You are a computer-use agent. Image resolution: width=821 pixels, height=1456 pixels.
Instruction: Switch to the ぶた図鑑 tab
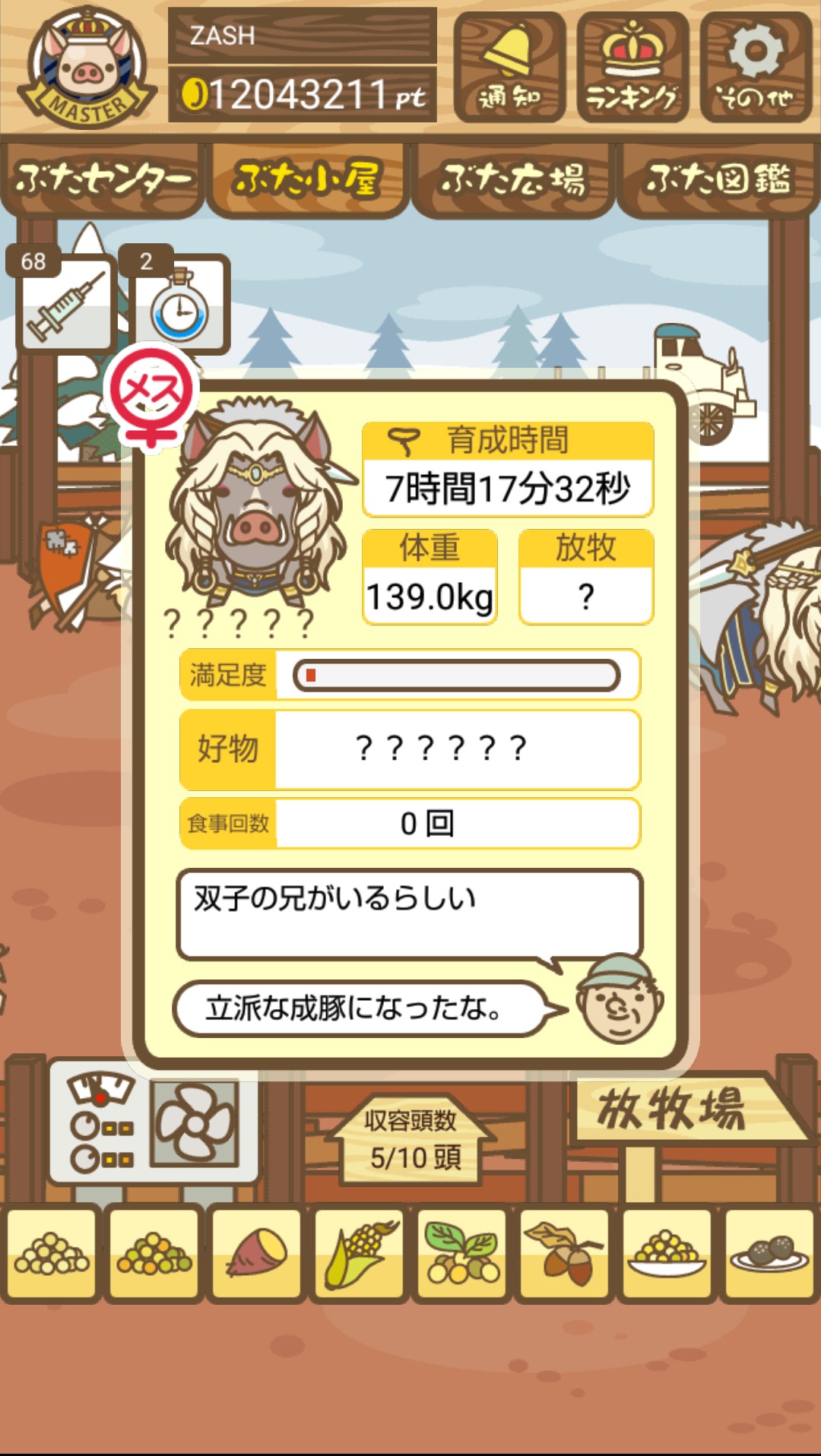point(718,180)
